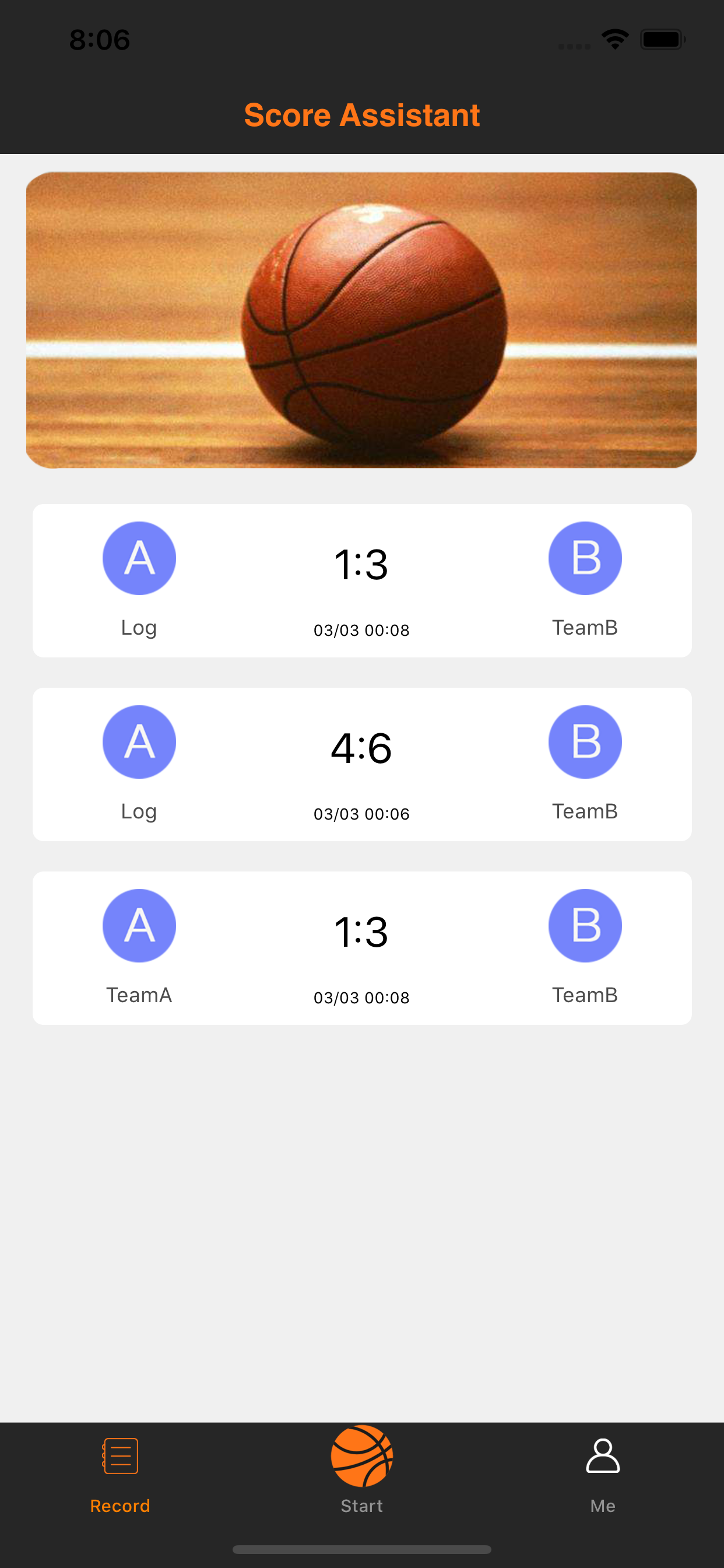The width and height of the screenshot is (724, 1568).
Task: Open the 4:6 match record from 00:06
Action: tap(361, 764)
